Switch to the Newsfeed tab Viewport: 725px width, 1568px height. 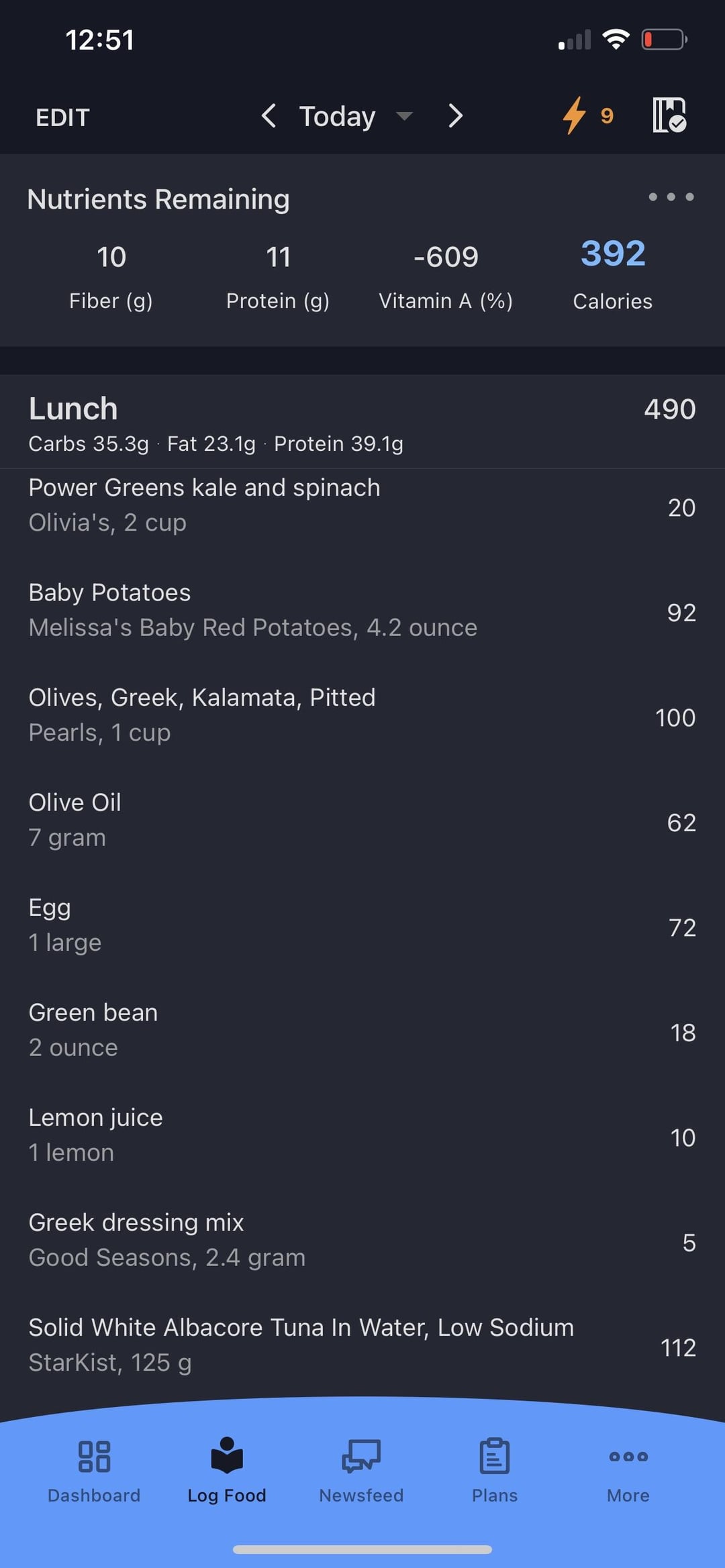point(361,1471)
